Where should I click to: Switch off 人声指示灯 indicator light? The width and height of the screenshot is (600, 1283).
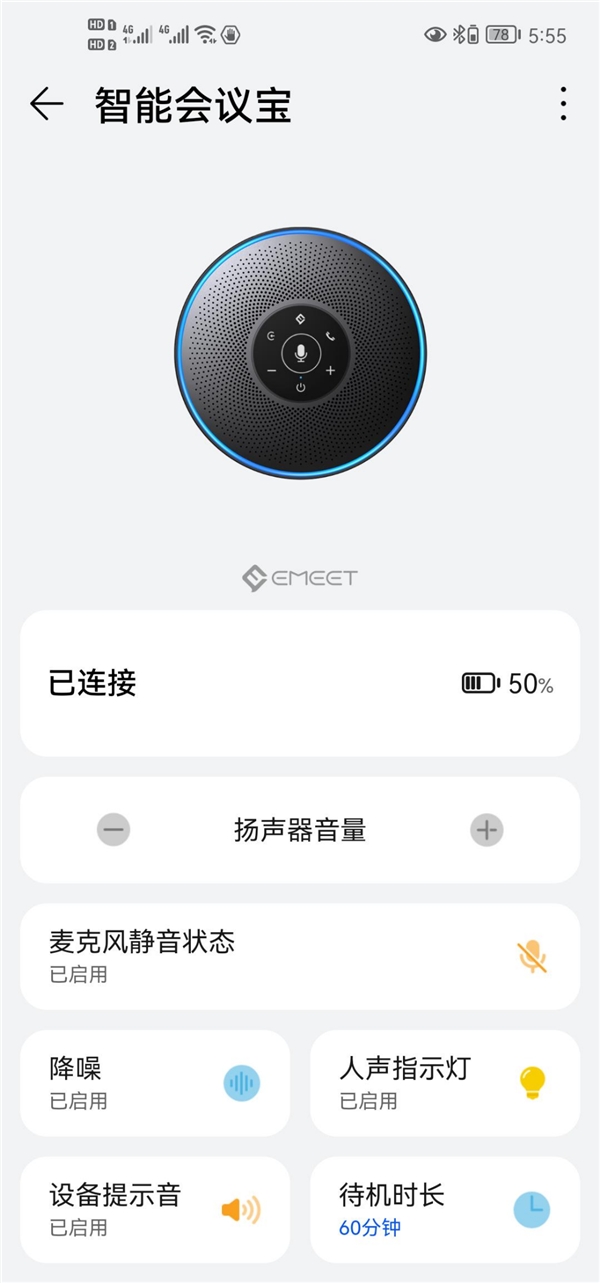(532, 1083)
